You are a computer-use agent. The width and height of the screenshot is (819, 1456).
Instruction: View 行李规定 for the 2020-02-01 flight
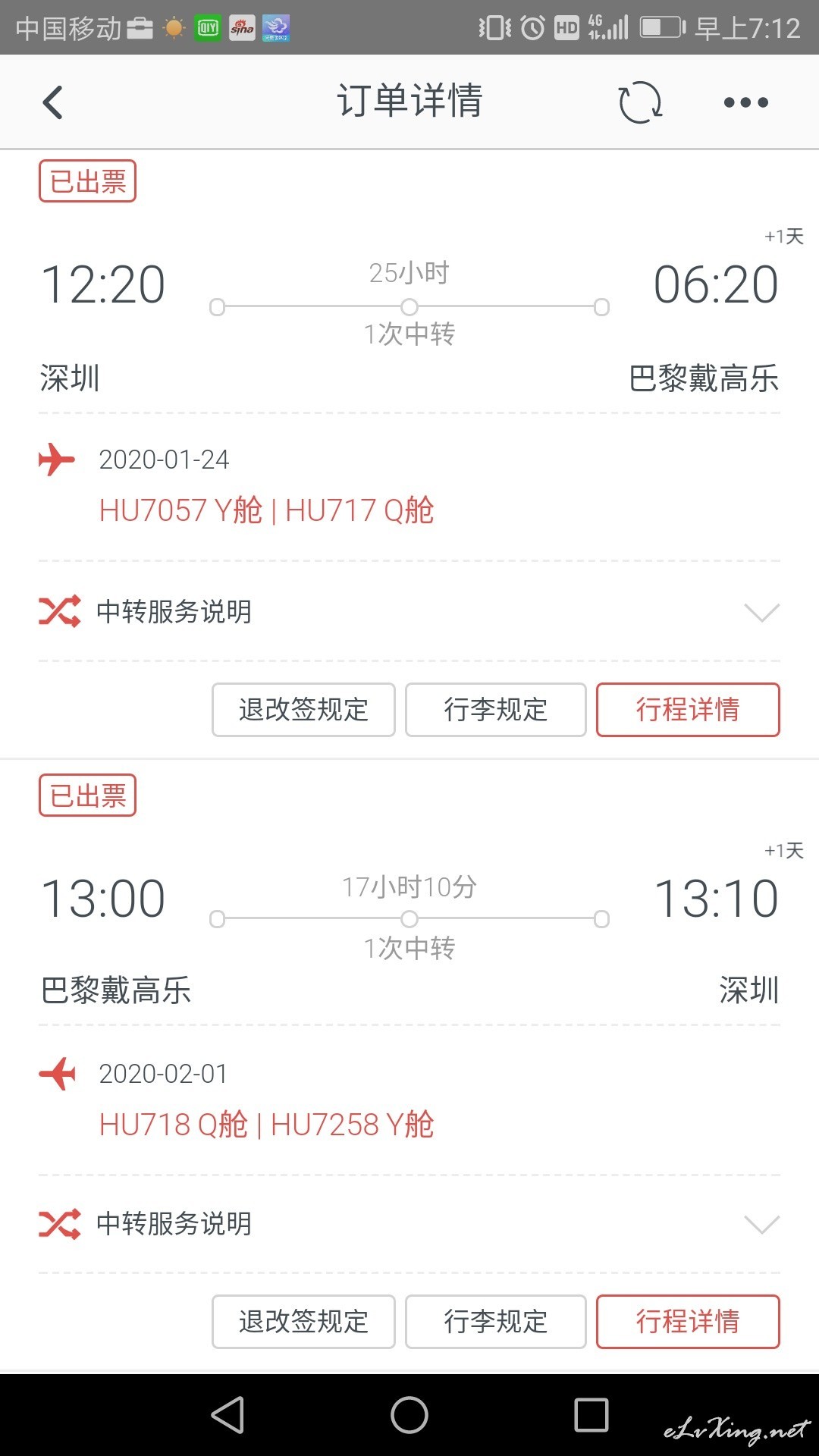tap(496, 1322)
